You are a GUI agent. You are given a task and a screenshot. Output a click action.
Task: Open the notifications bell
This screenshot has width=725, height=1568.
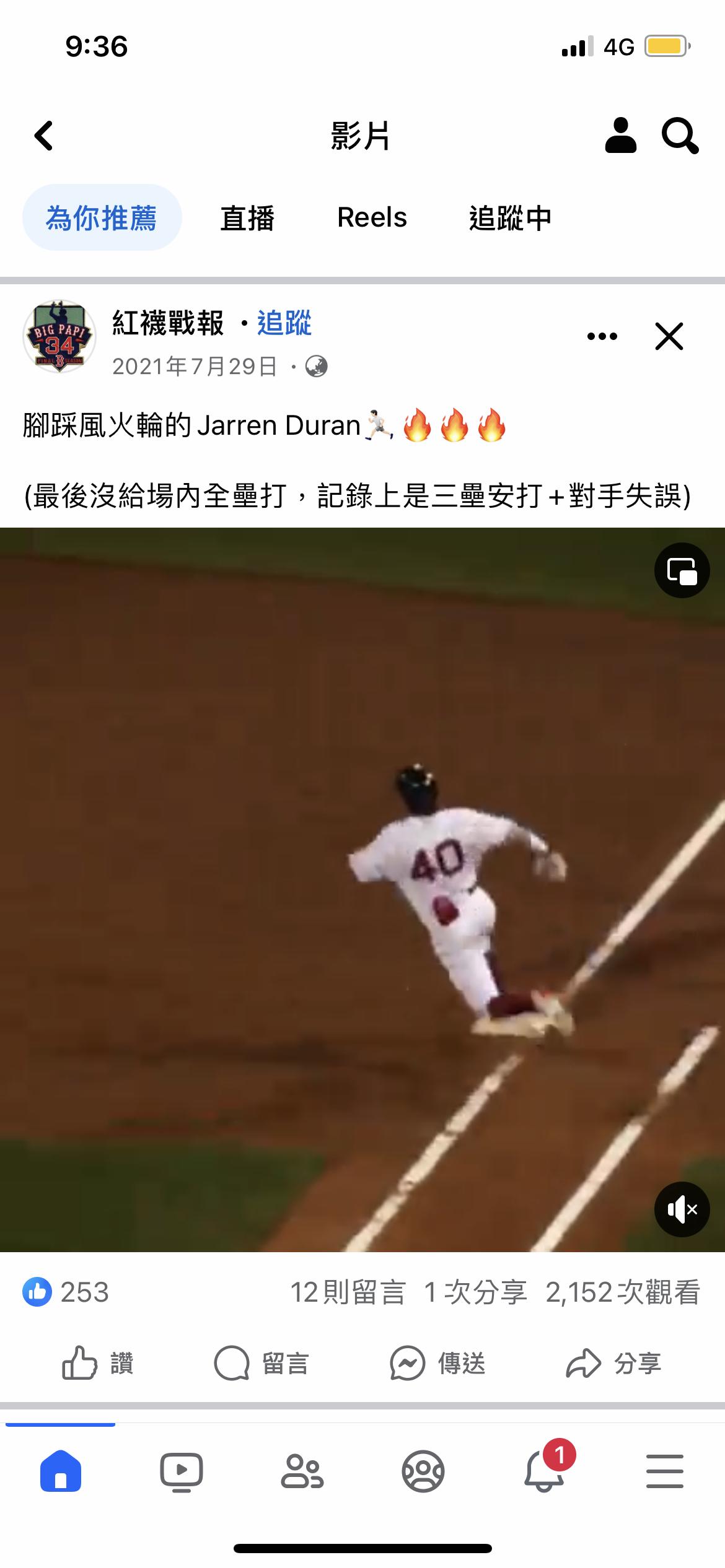click(544, 1471)
